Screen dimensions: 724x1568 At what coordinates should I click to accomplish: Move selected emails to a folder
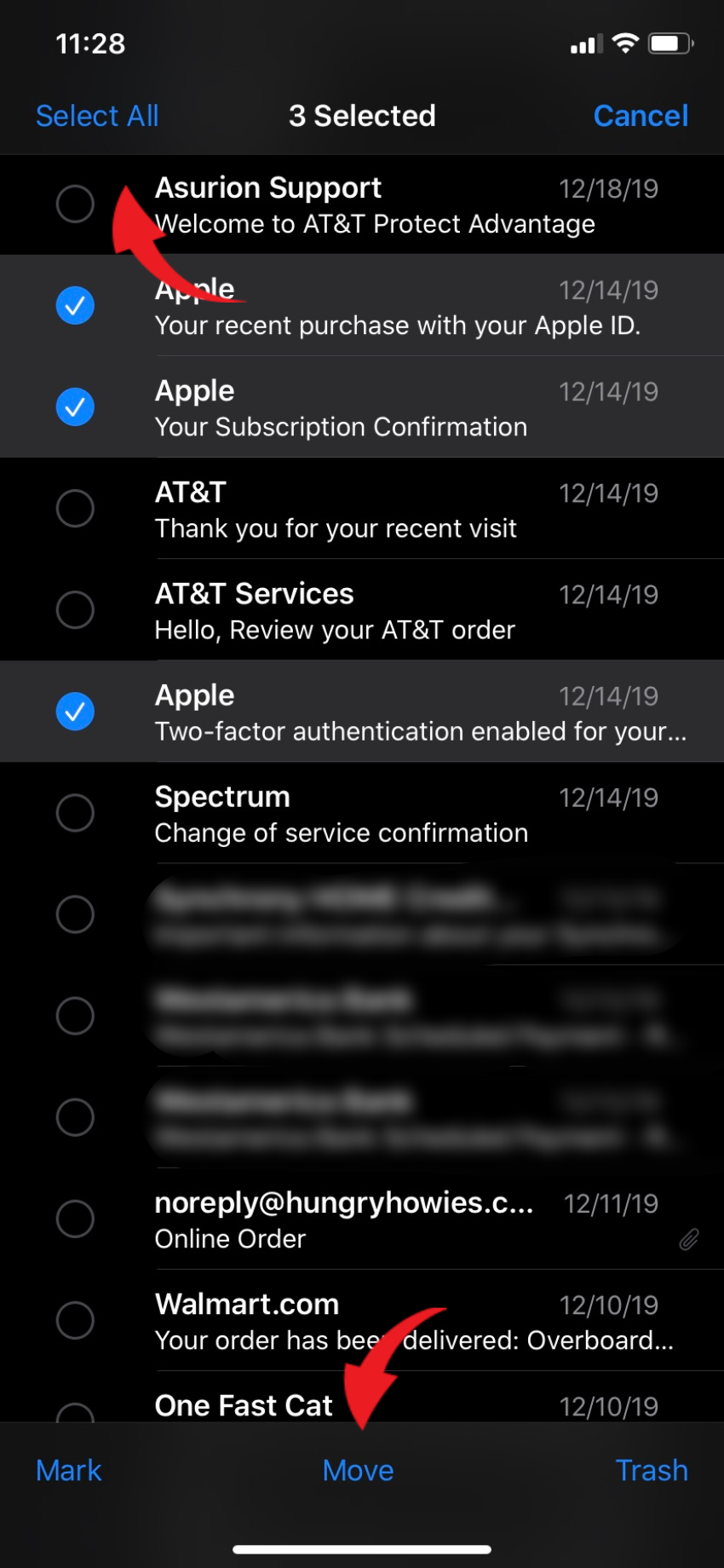358,1470
